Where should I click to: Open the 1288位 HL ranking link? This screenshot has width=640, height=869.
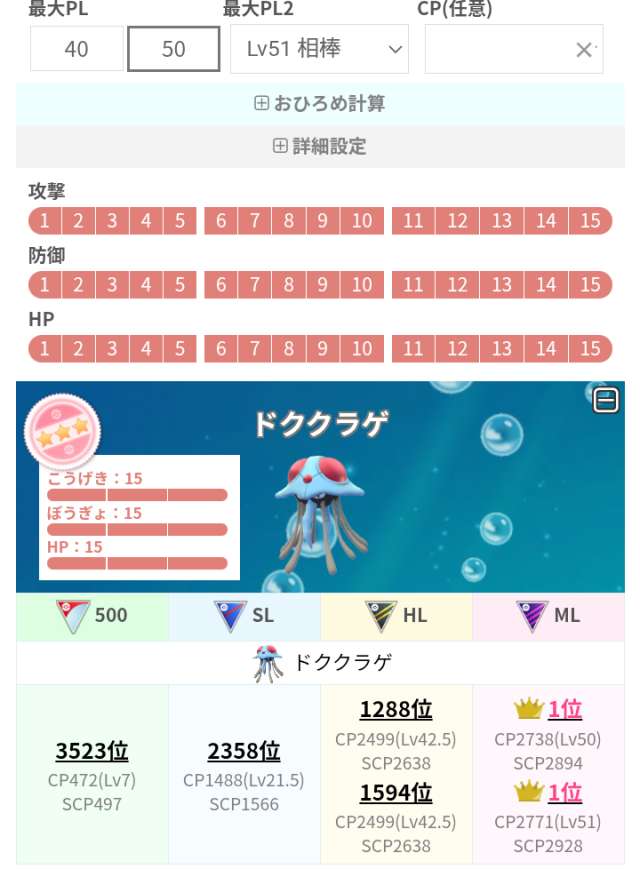[396, 709]
